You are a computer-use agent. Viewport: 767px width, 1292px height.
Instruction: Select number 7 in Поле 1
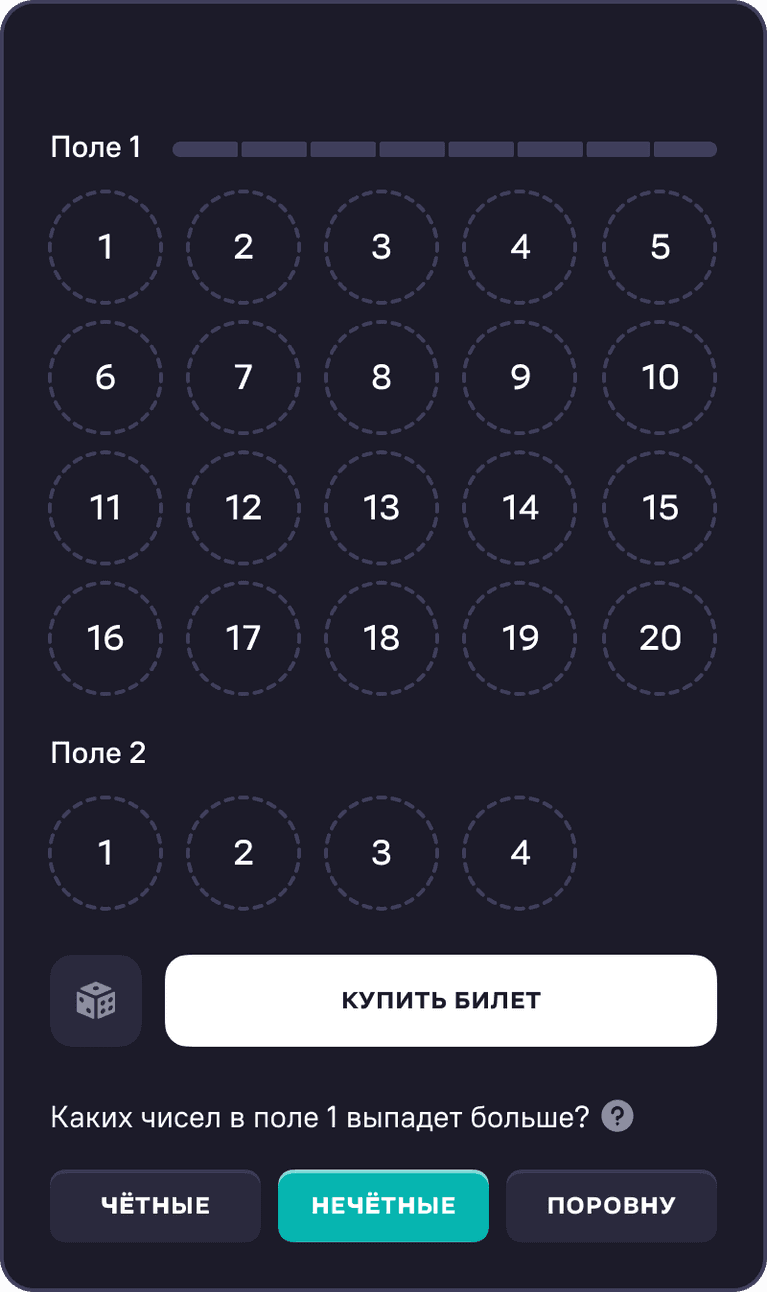click(x=243, y=377)
